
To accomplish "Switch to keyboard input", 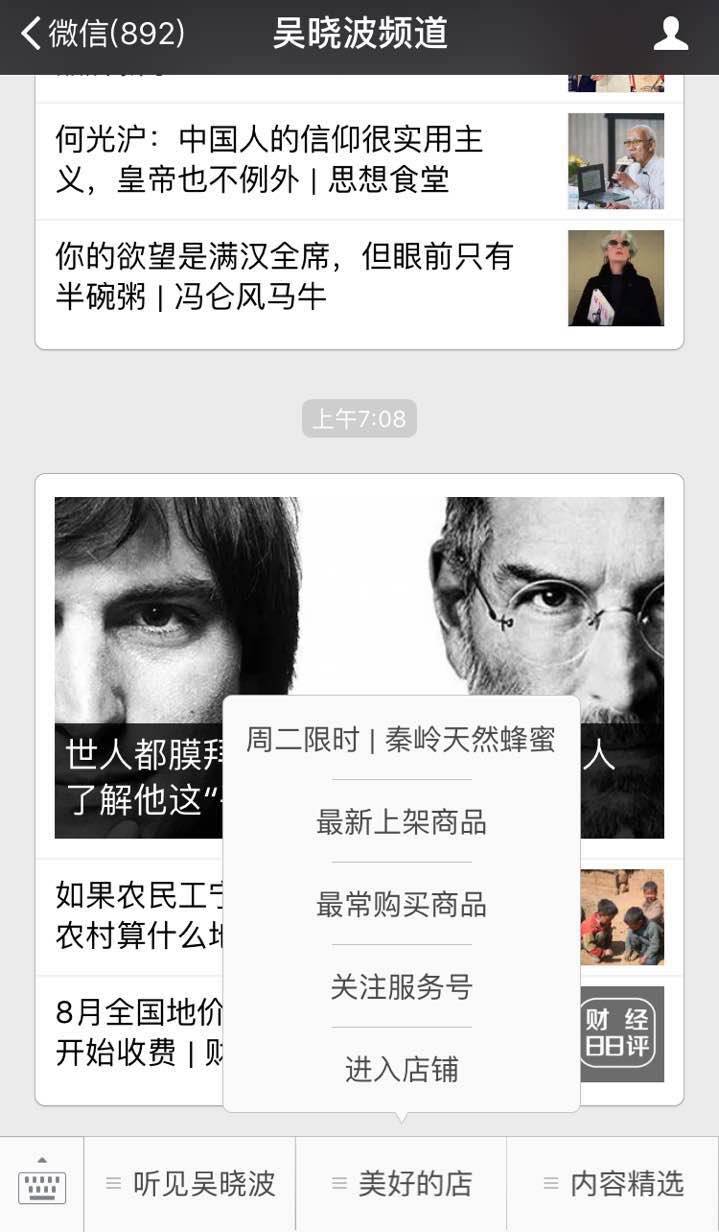I will click(x=42, y=1185).
